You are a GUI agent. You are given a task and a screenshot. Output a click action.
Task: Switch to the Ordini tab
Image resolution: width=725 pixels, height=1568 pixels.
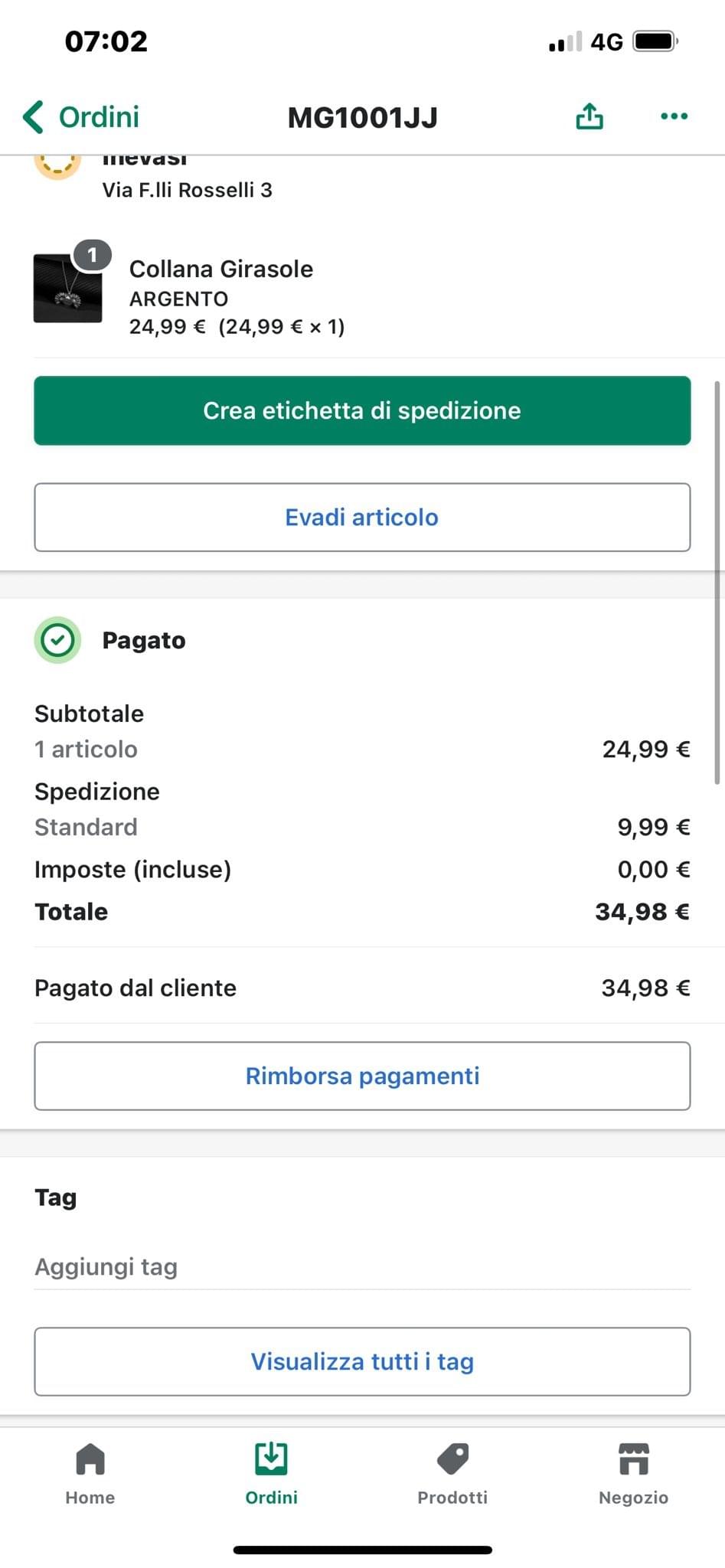click(271, 1474)
